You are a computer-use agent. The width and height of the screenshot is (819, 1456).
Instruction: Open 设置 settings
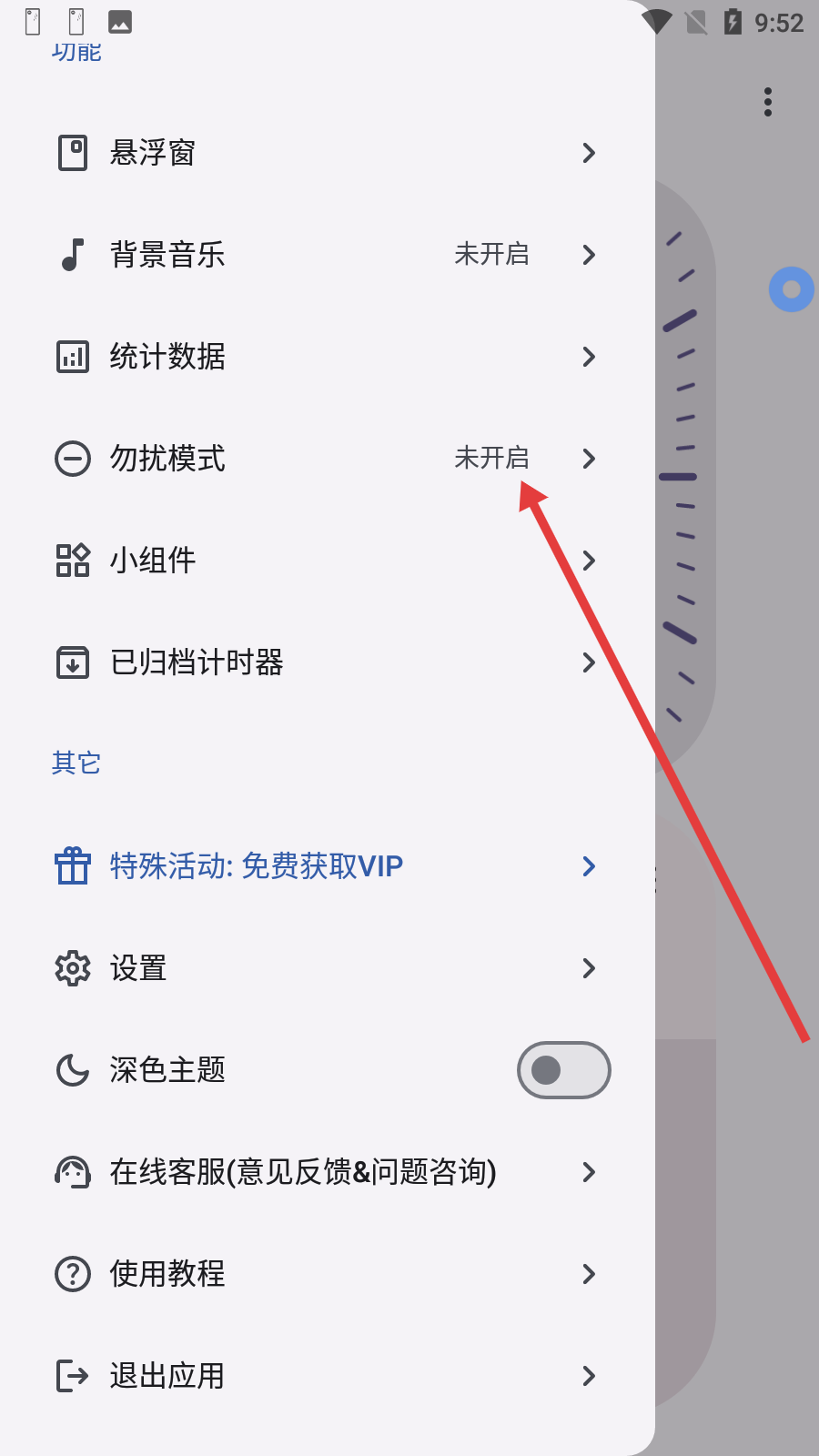tap(138, 968)
